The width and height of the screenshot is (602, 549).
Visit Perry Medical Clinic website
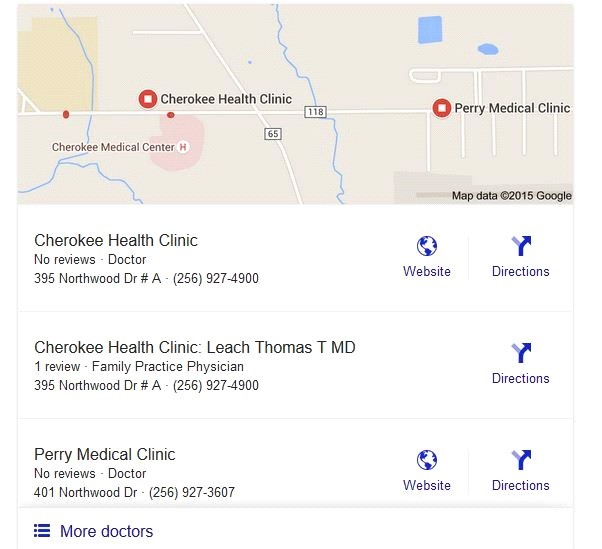click(427, 471)
